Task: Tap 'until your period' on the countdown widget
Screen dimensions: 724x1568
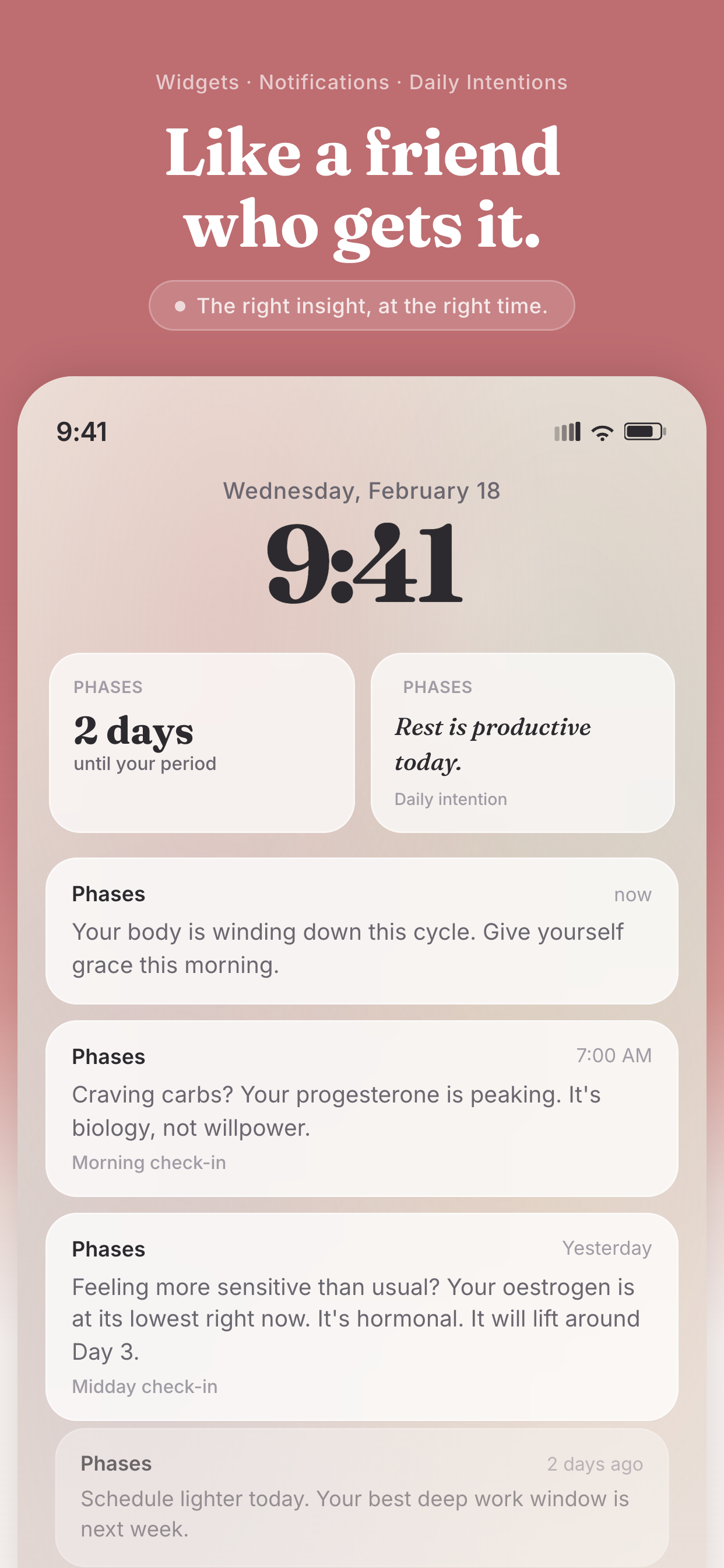Action: pos(144,762)
